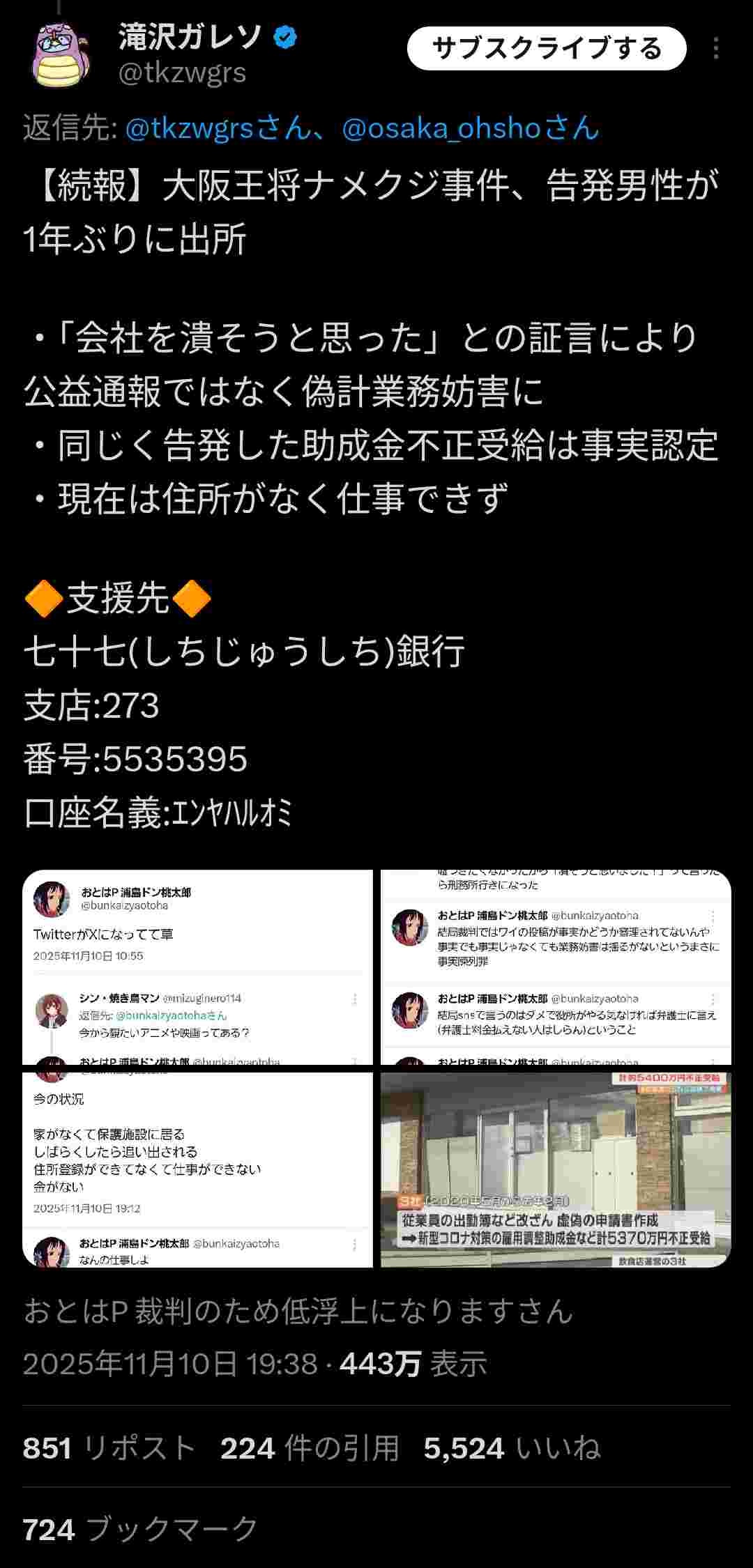
Task: View the TwitterがXになってて草 screenshot image
Action: (198, 967)
